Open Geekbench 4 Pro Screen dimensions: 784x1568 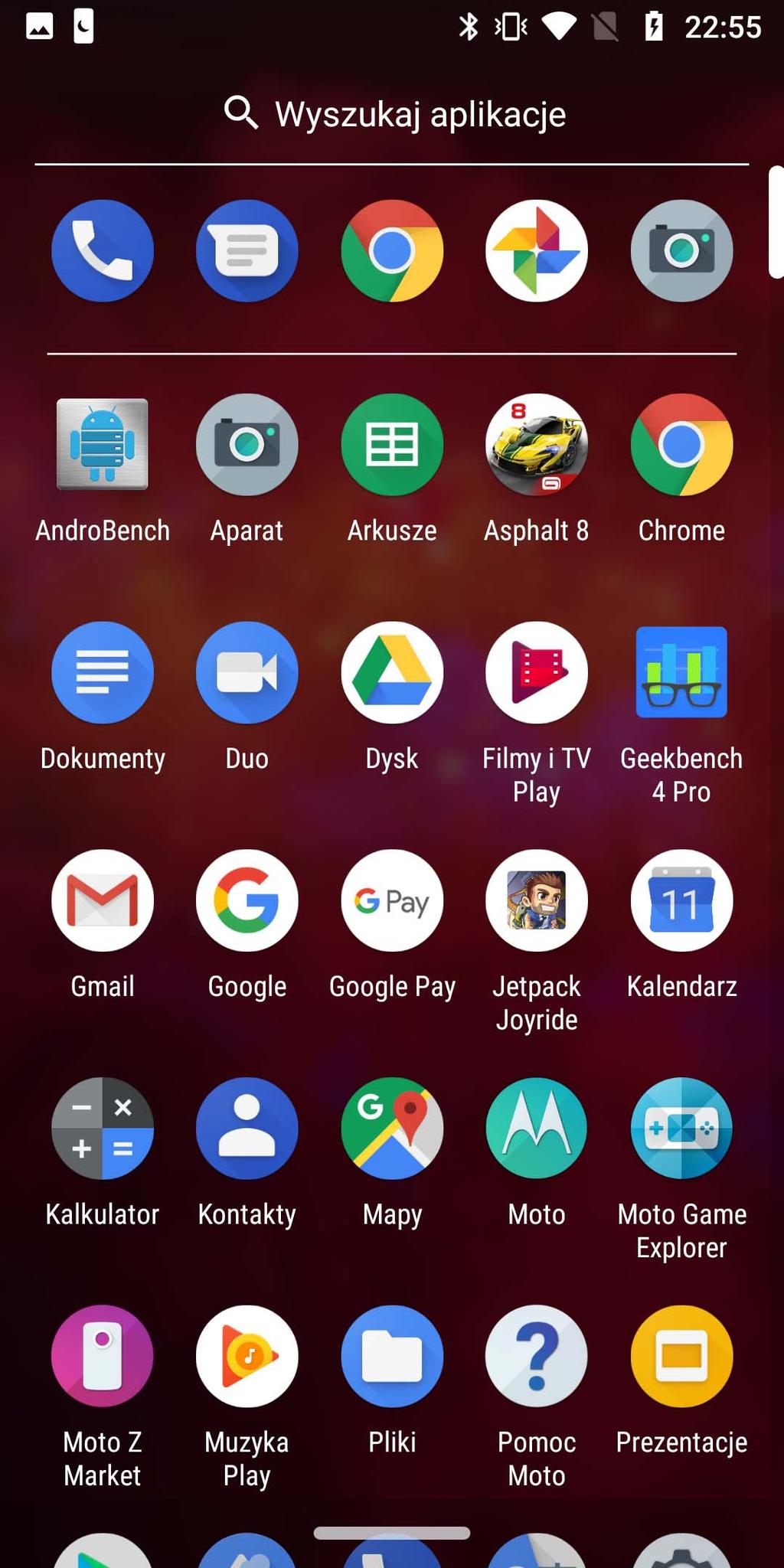681,673
